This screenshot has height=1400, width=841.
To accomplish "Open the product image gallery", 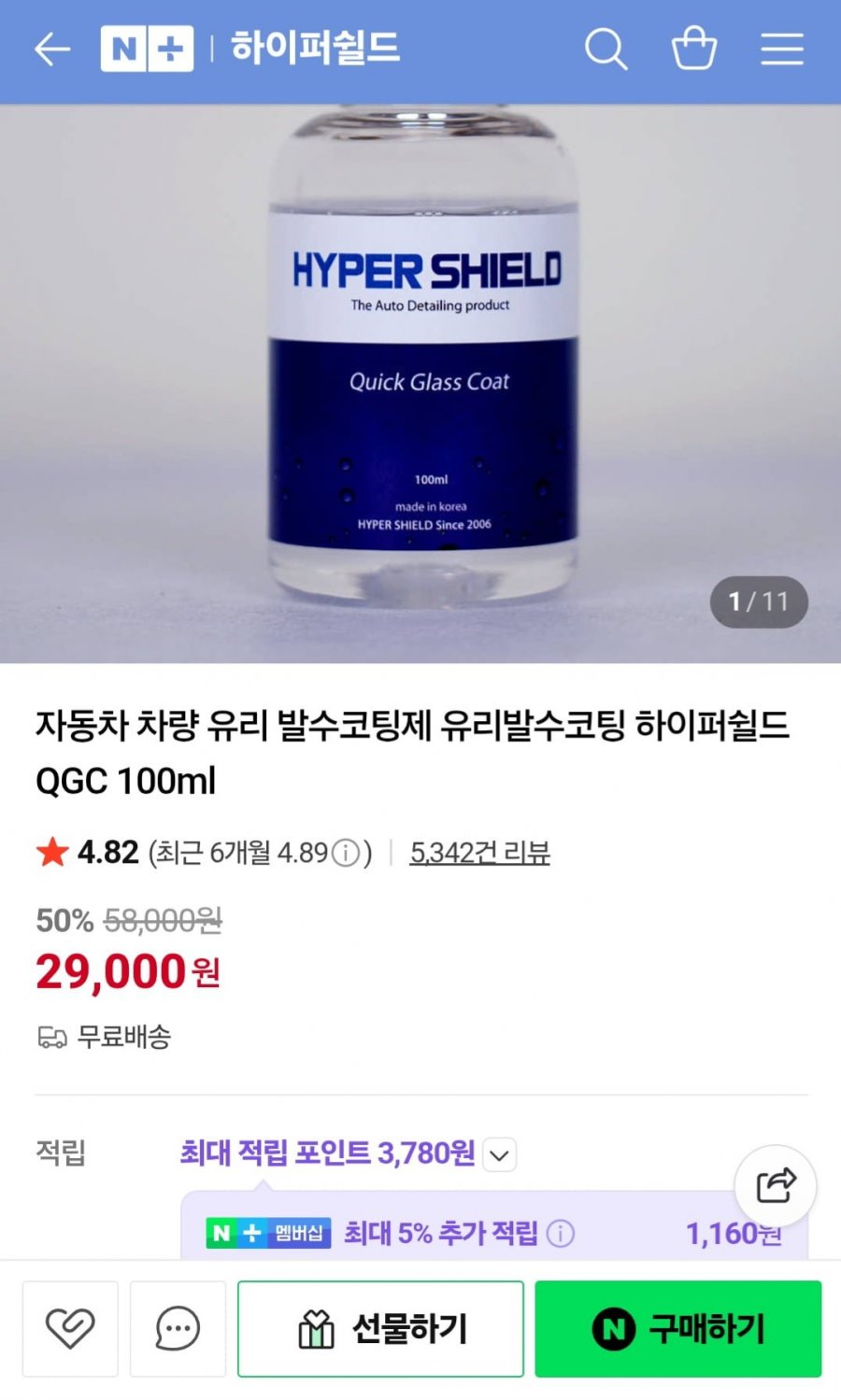I will (x=420, y=383).
